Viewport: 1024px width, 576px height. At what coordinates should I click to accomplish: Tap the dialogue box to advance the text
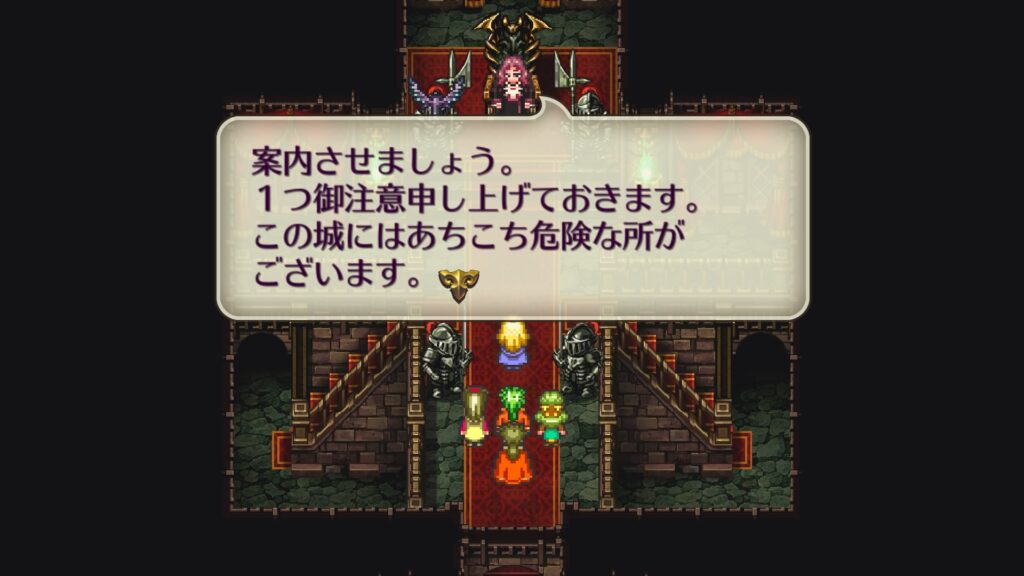pos(512,218)
